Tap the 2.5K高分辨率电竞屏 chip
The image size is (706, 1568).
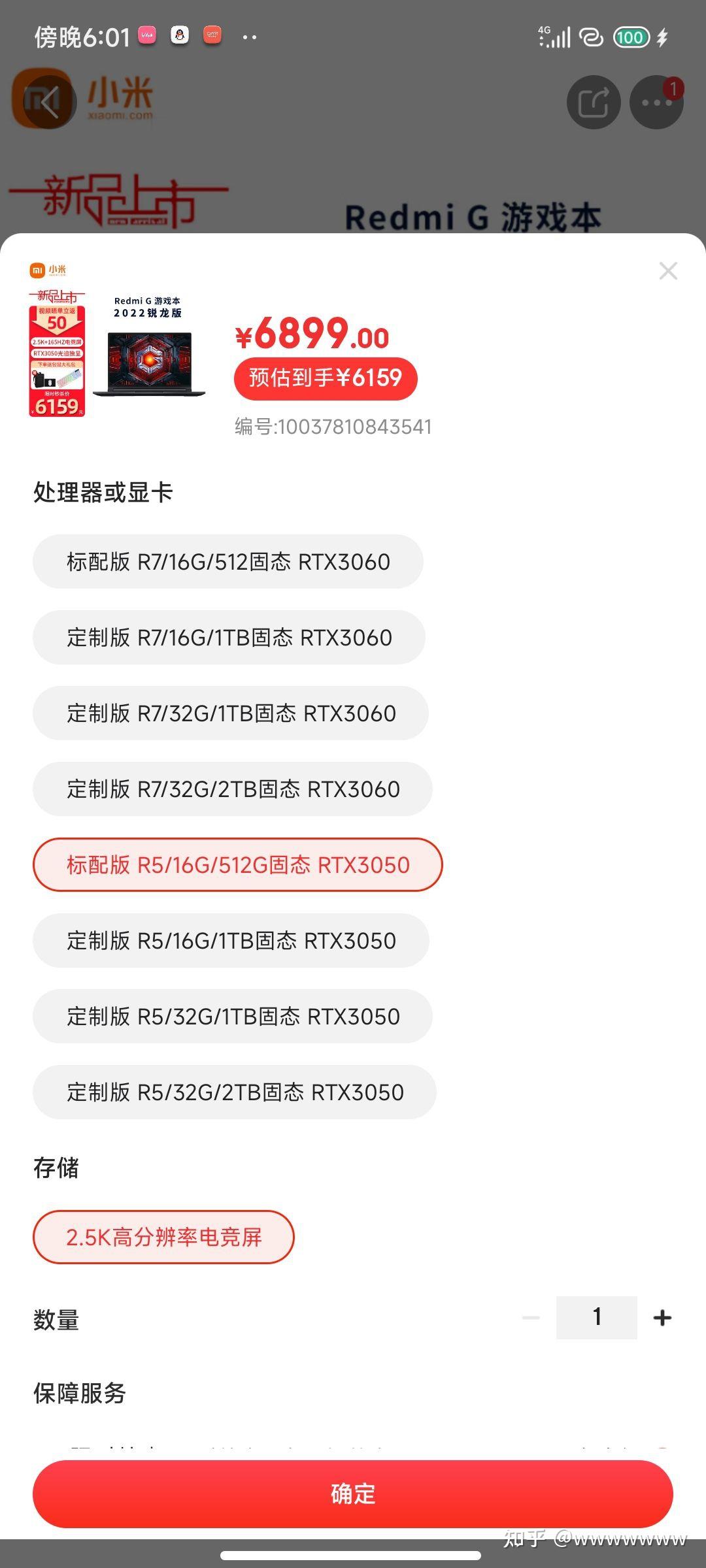(163, 1237)
